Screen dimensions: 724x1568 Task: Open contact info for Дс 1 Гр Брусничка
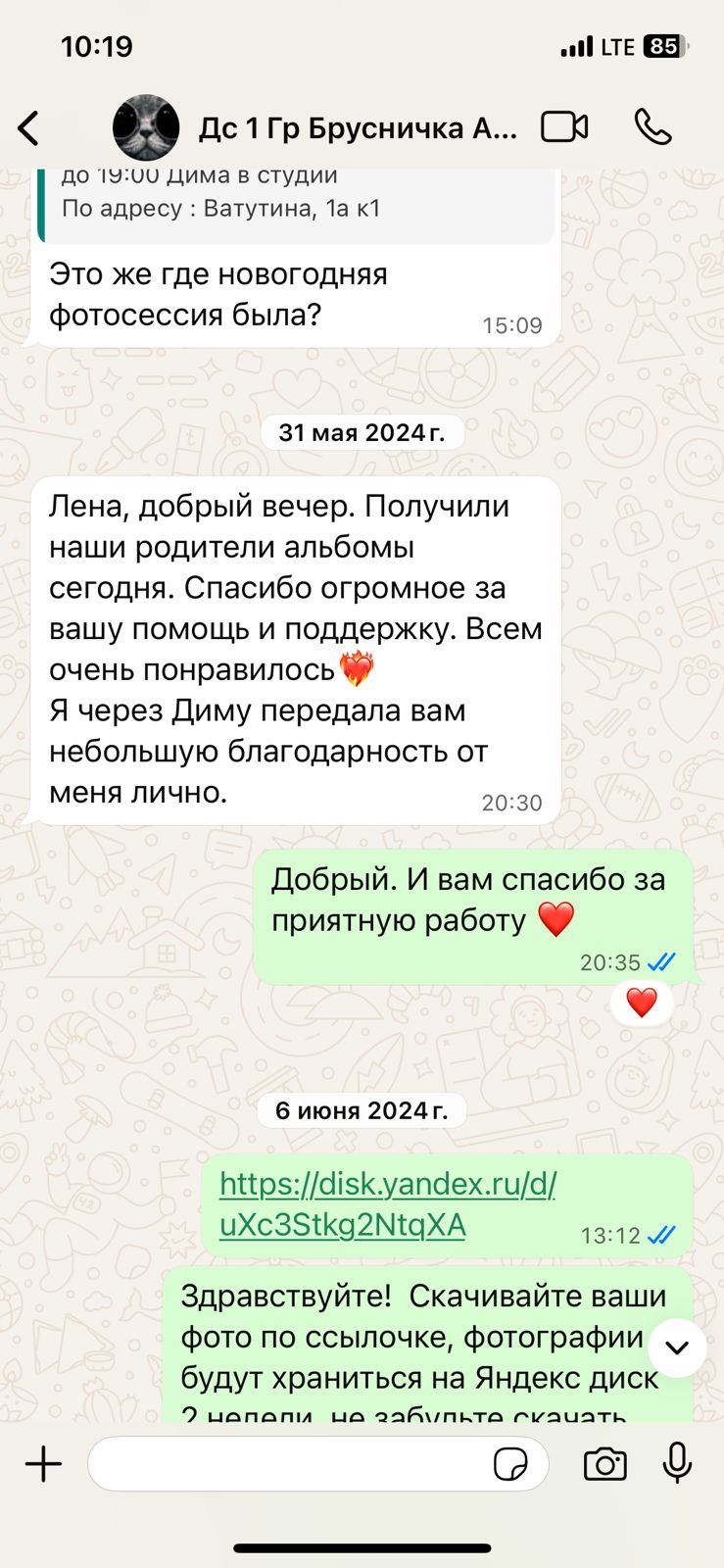point(358,128)
